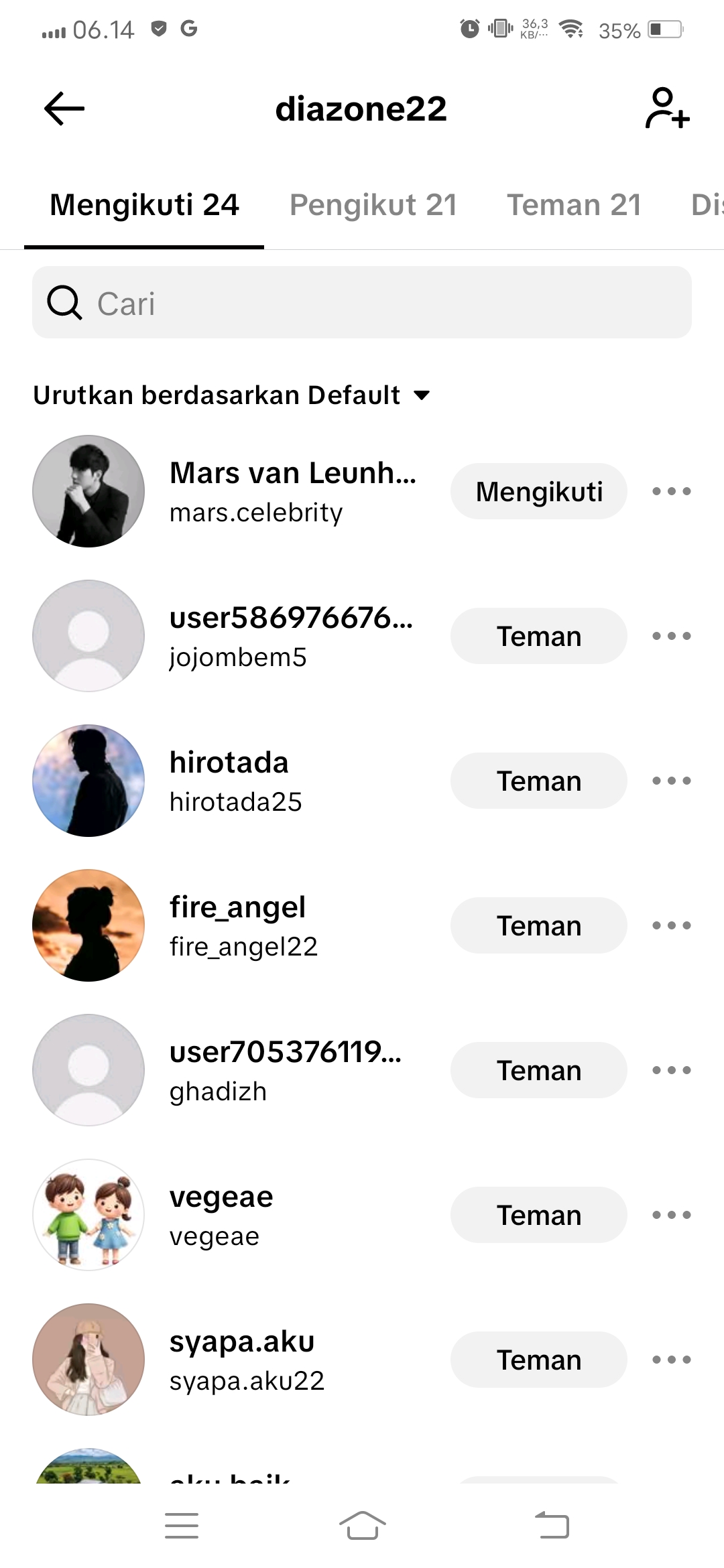Go back using the top arrow
Image resolution: width=724 pixels, height=1568 pixels.
click(64, 109)
